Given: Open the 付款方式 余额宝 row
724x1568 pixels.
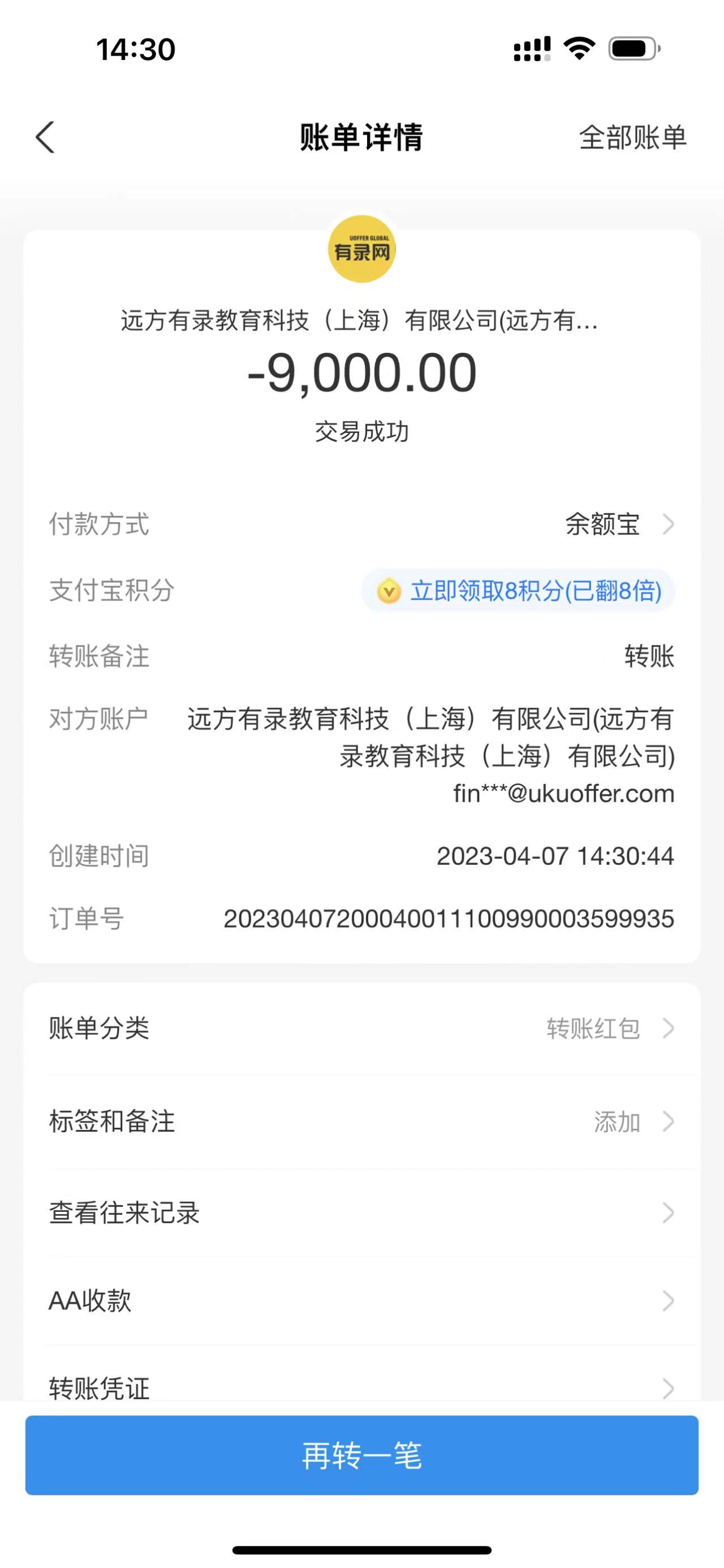Looking at the screenshot, I should (x=618, y=524).
